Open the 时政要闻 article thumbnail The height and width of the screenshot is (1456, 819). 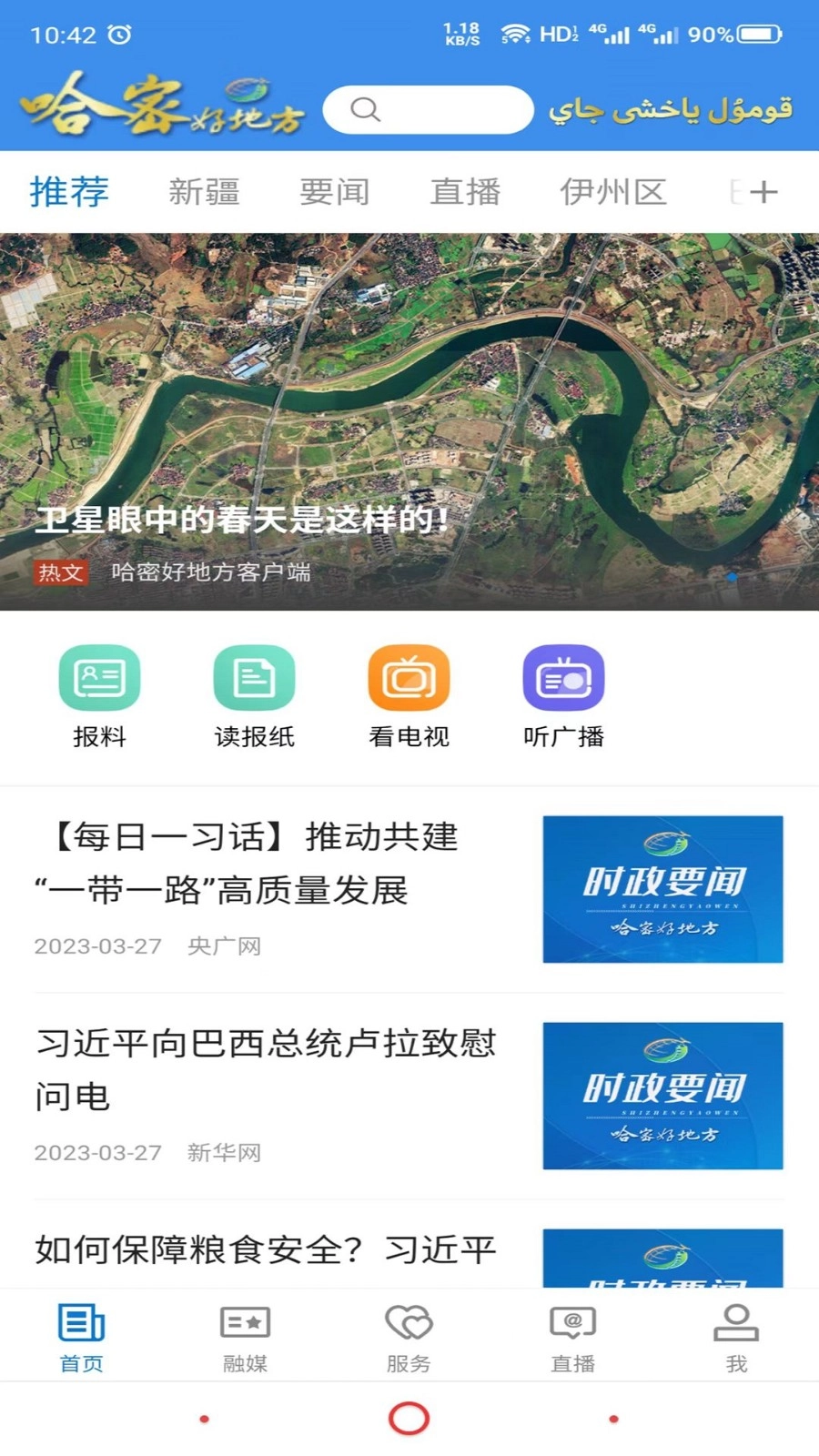(662, 889)
